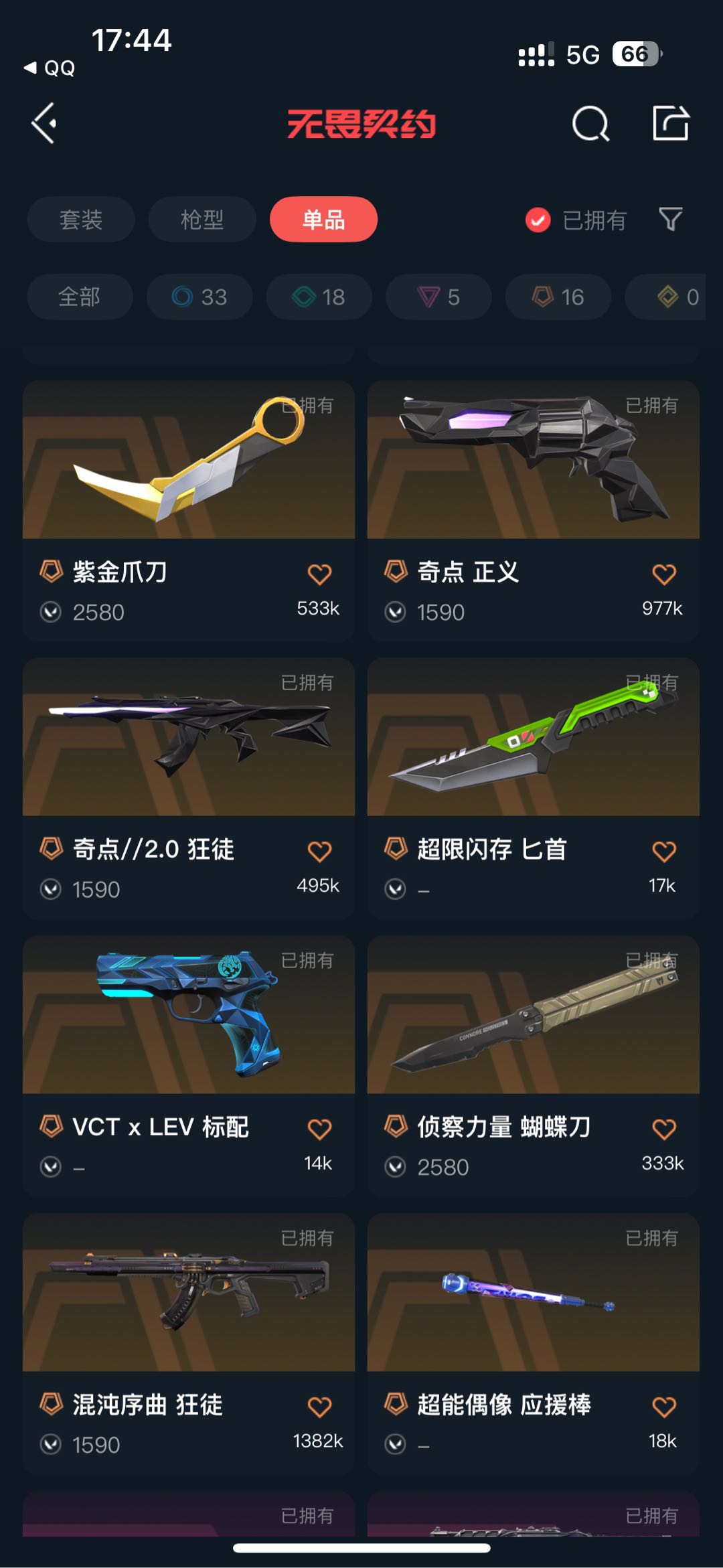Share this page via the share icon
The width and height of the screenshot is (723, 1568).
(671, 123)
